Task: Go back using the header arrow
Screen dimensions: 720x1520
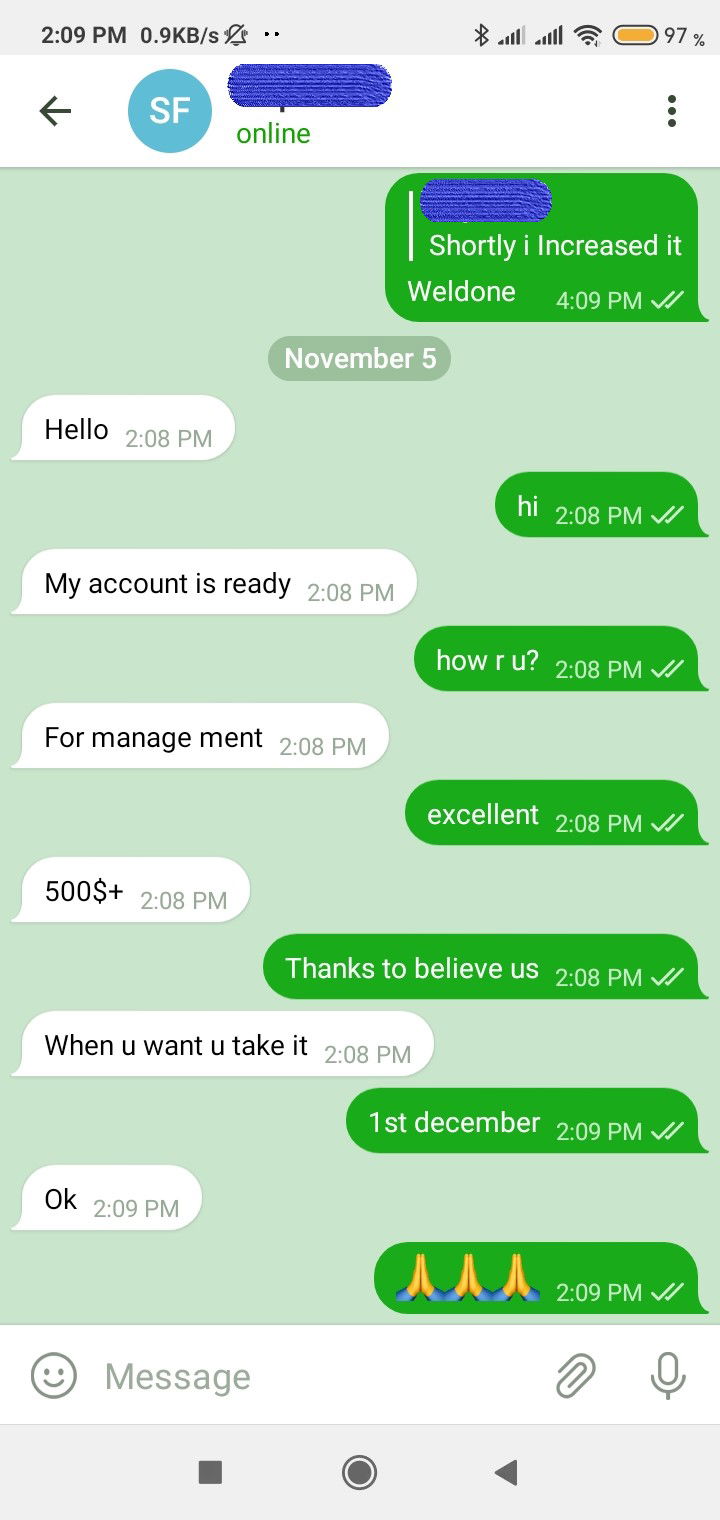Action: (x=55, y=111)
